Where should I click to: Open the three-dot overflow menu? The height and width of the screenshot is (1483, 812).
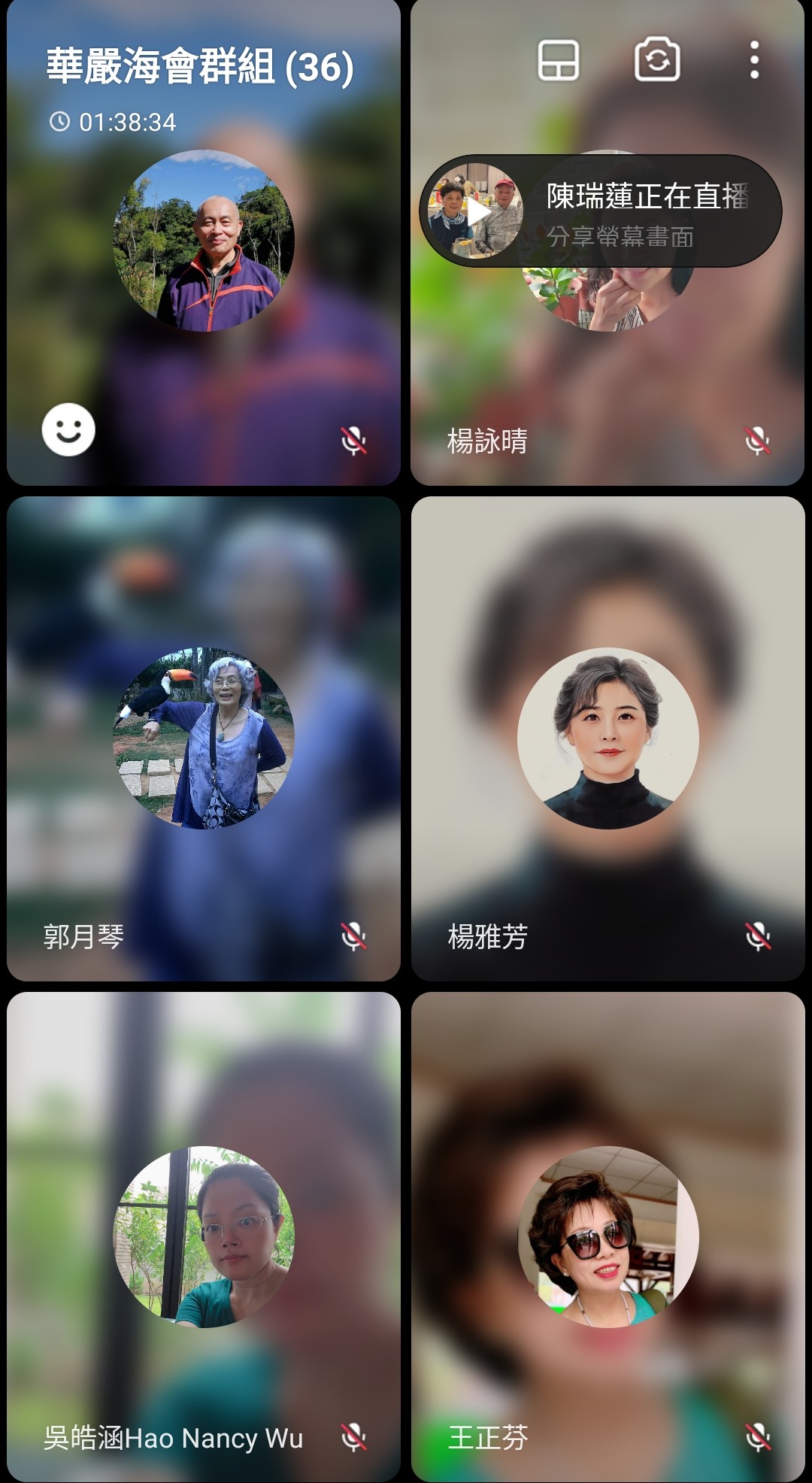click(754, 60)
